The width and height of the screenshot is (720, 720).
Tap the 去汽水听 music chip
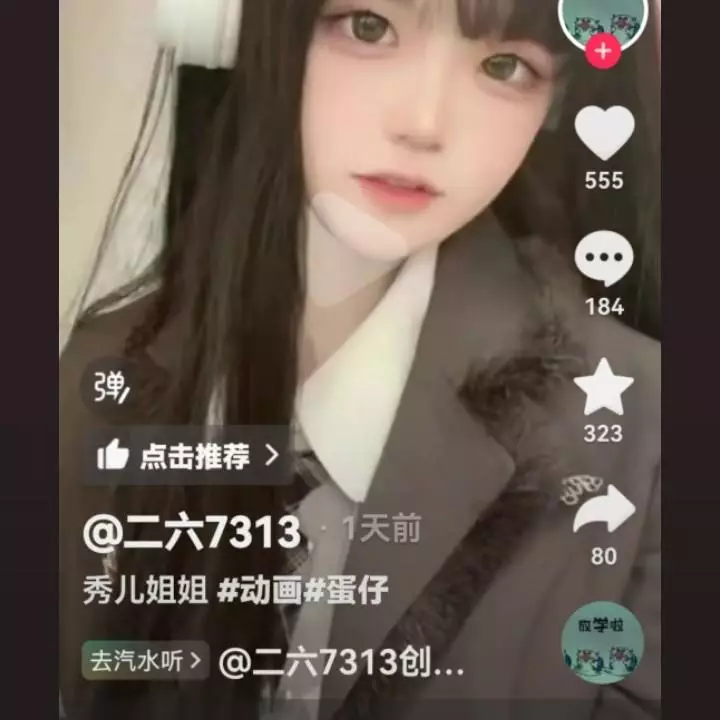145,661
